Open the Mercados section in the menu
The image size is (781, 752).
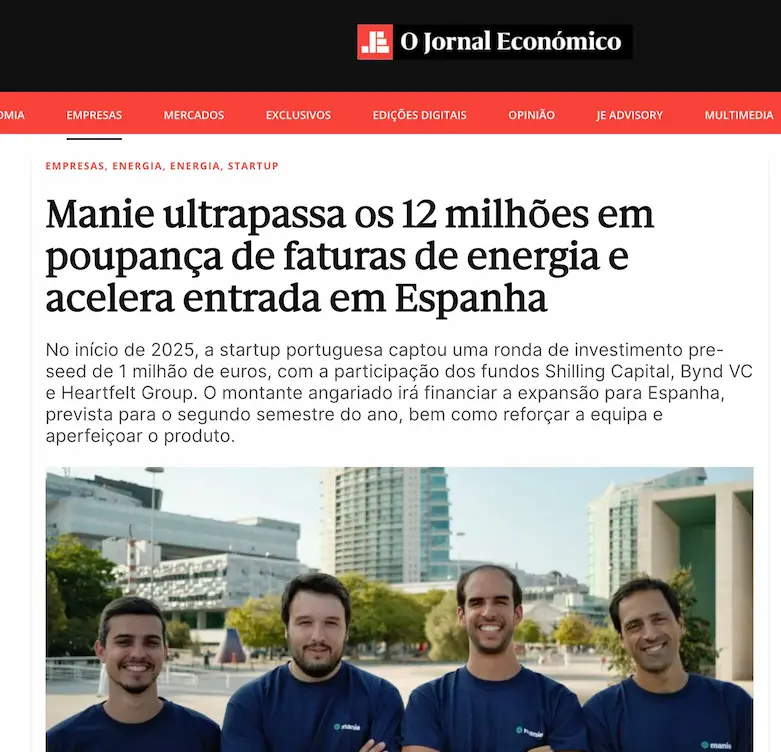pos(194,115)
